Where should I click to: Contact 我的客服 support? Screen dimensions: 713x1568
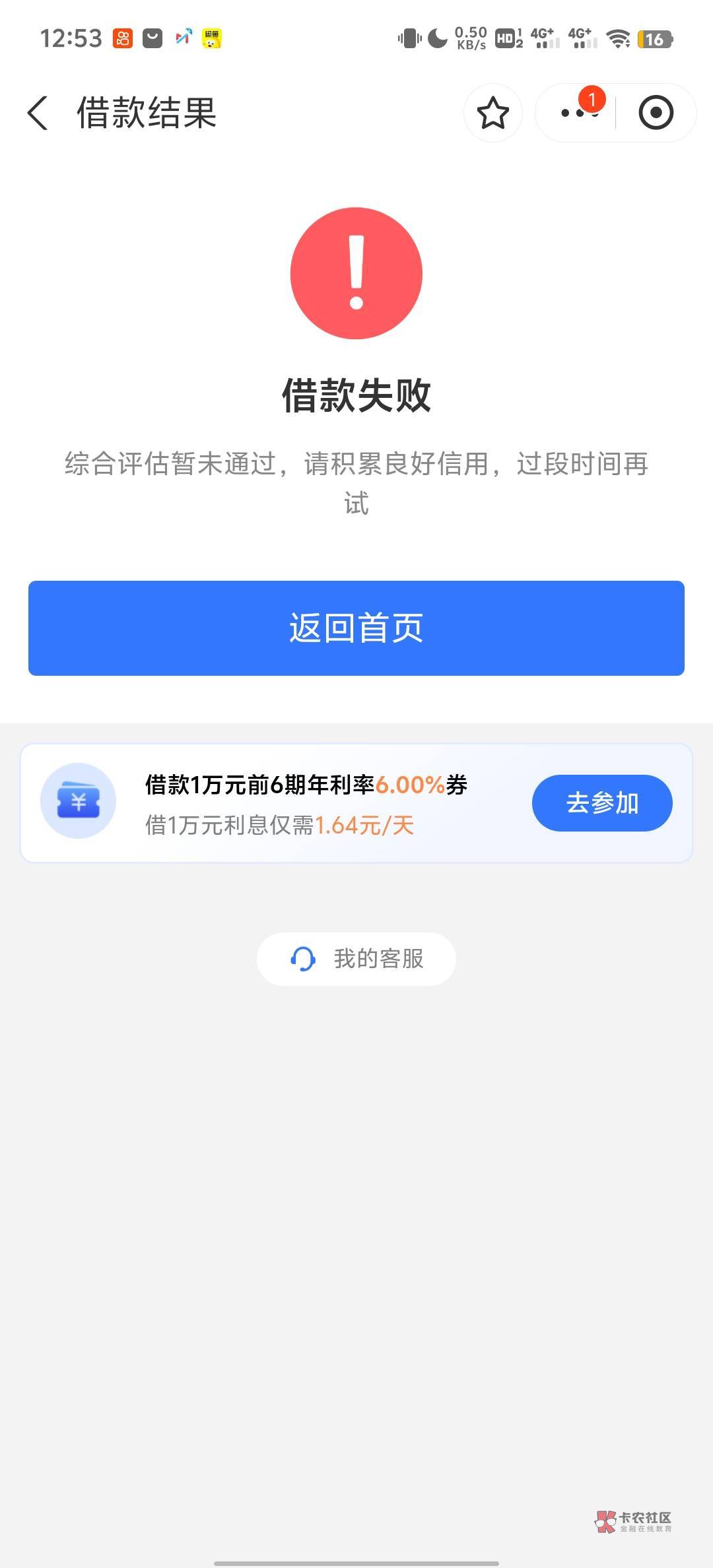tap(356, 959)
